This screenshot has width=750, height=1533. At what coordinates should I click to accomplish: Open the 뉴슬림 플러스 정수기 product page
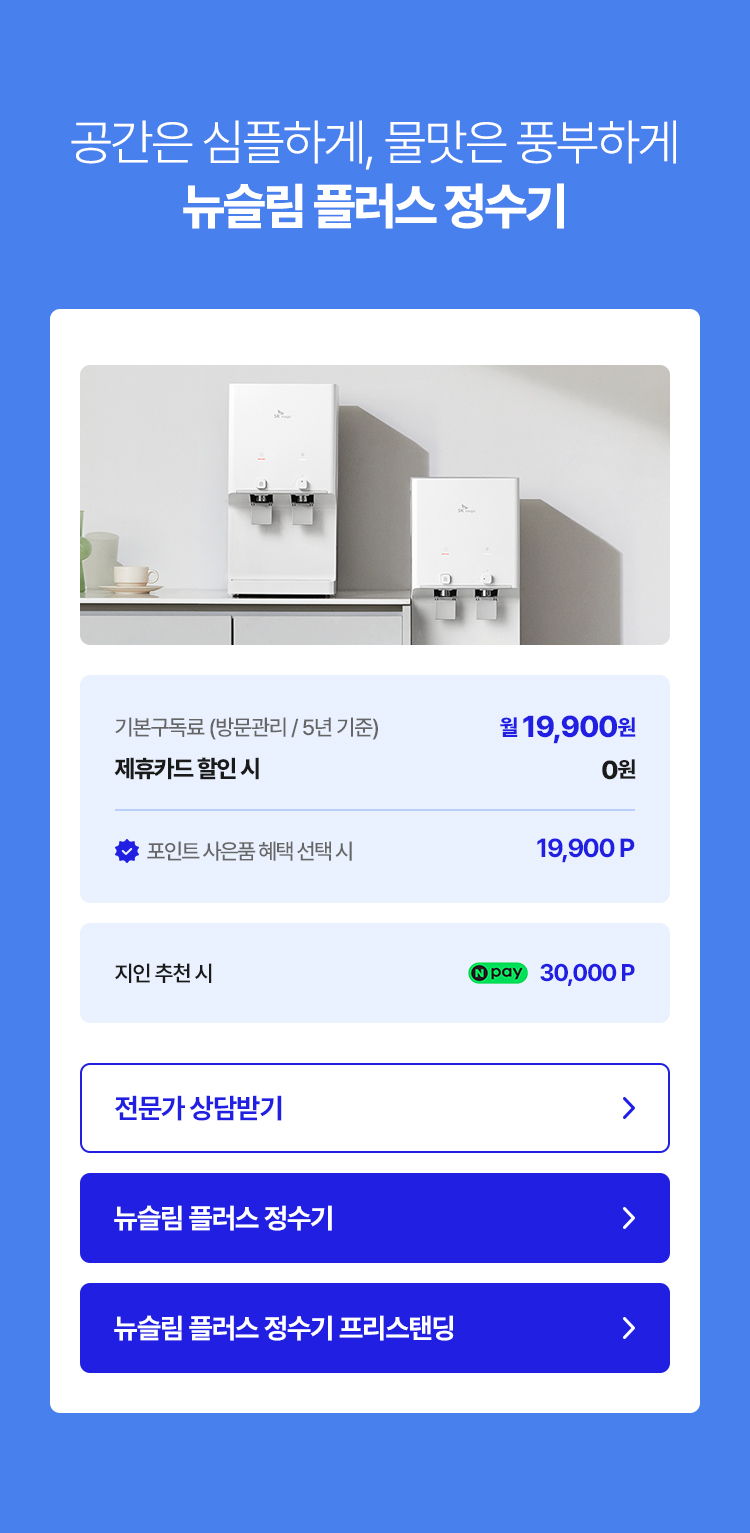coord(374,1218)
